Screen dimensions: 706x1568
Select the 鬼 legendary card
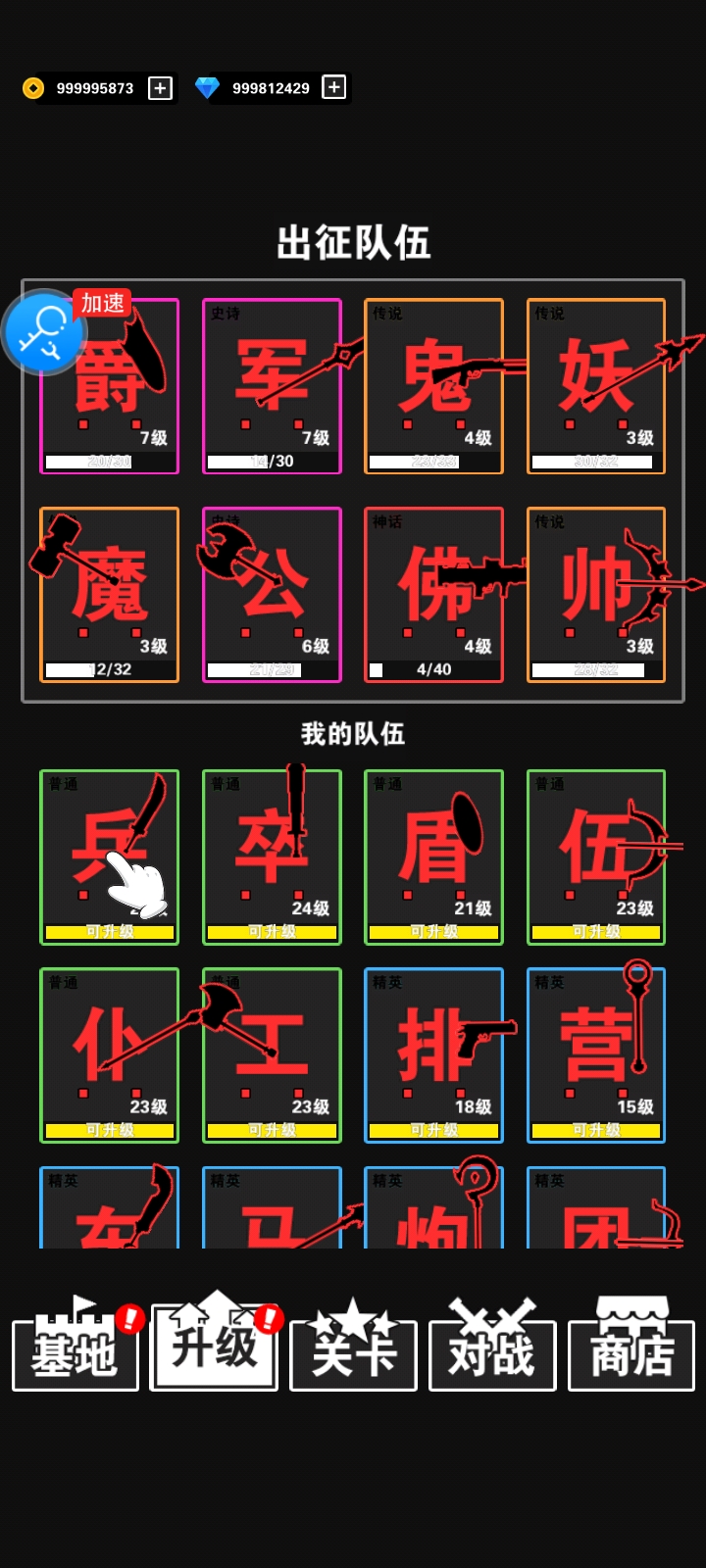[433, 386]
